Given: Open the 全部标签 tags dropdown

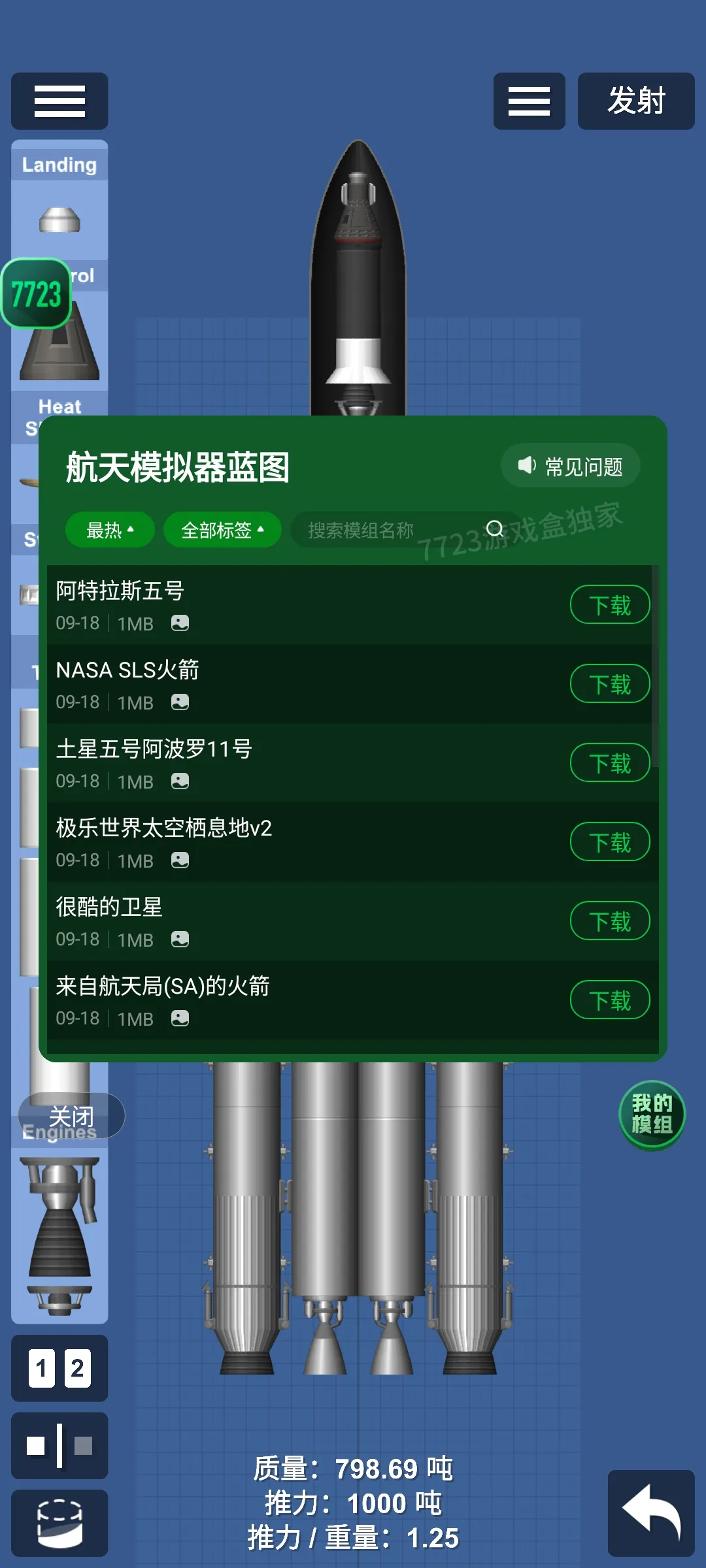Looking at the screenshot, I should (222, 530).
